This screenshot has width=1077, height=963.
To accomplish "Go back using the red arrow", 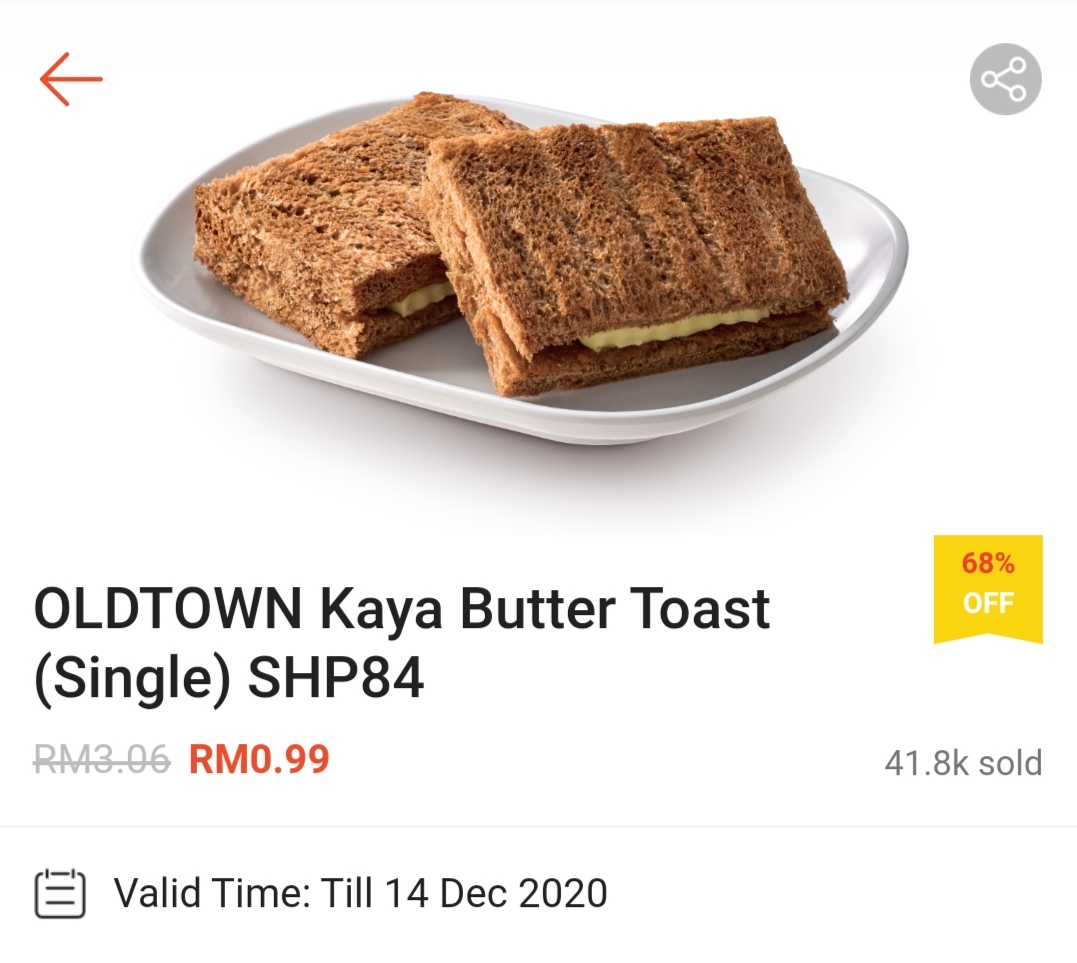I will click(71, 79).
